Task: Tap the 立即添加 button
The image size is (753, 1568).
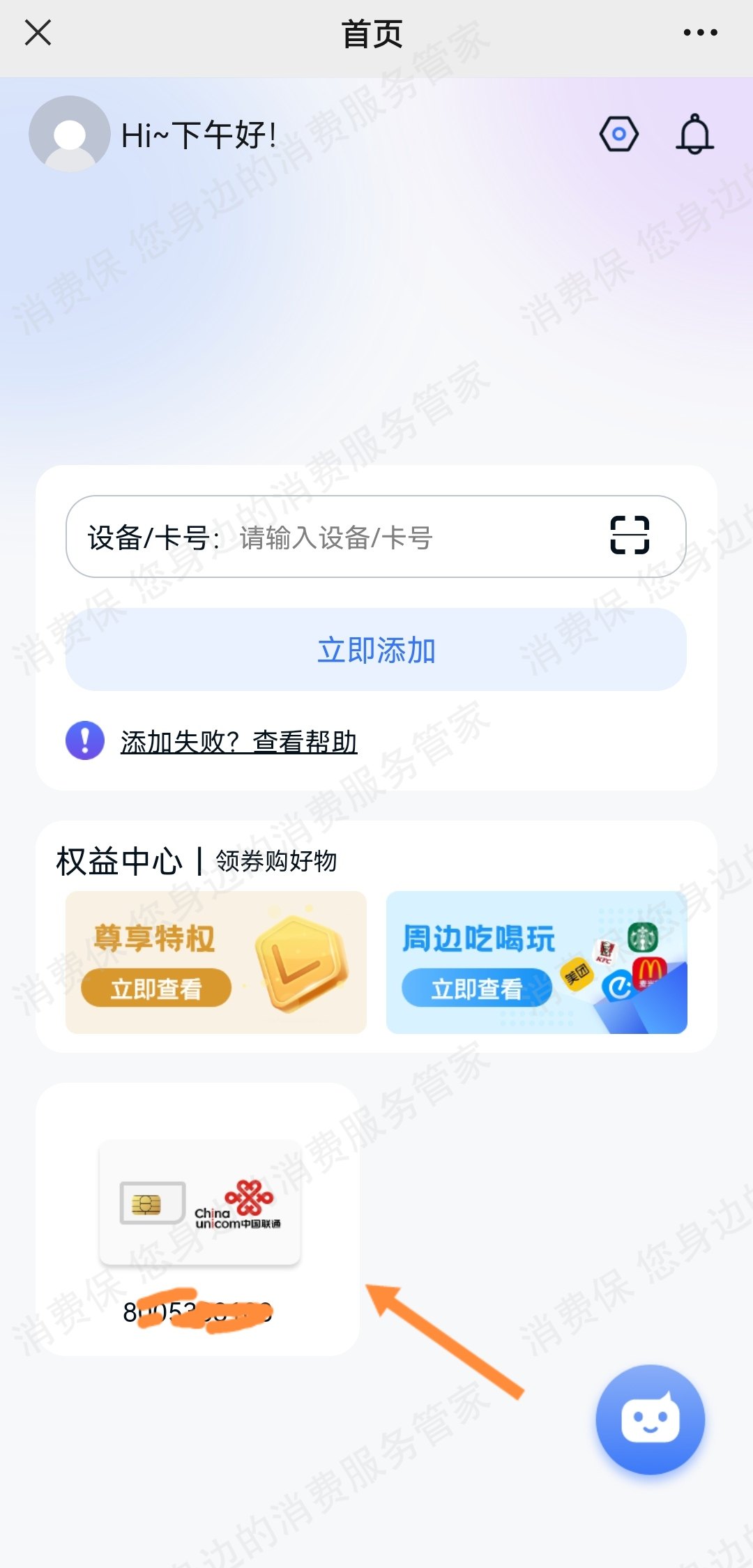Action: click(x=376, y=650)
